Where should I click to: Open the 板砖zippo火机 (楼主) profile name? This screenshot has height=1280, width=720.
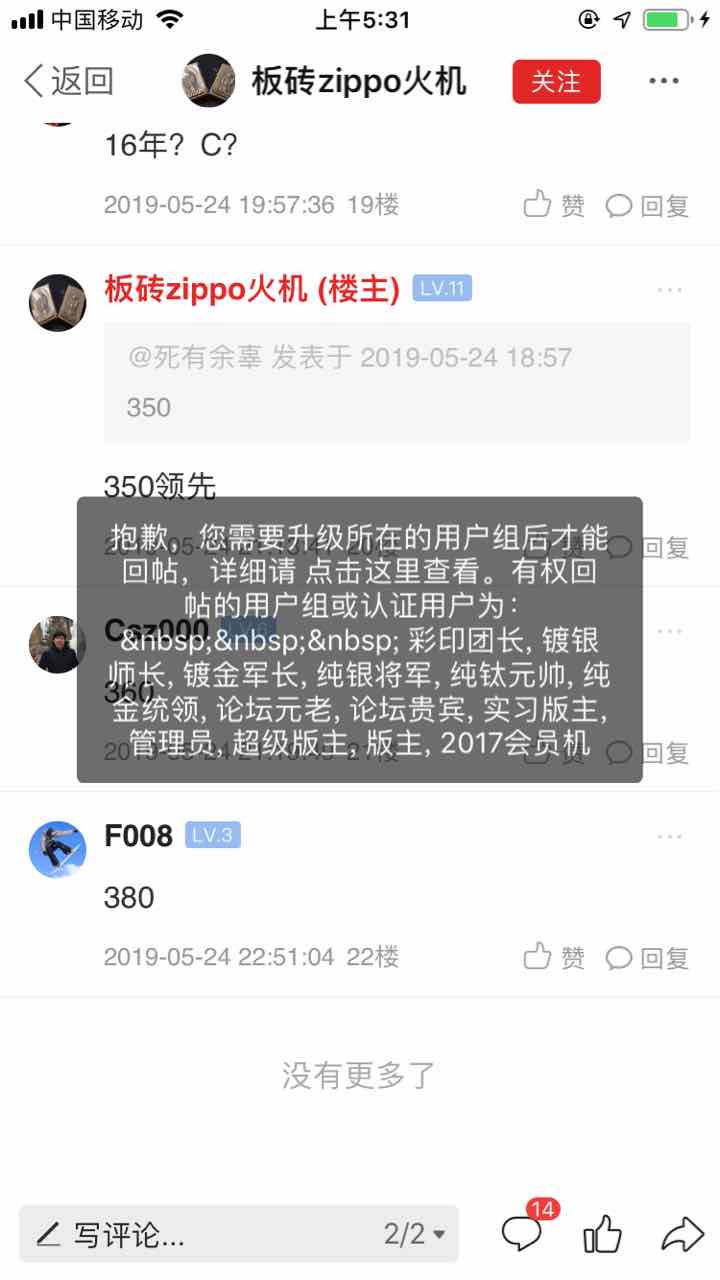coord(252,289)
